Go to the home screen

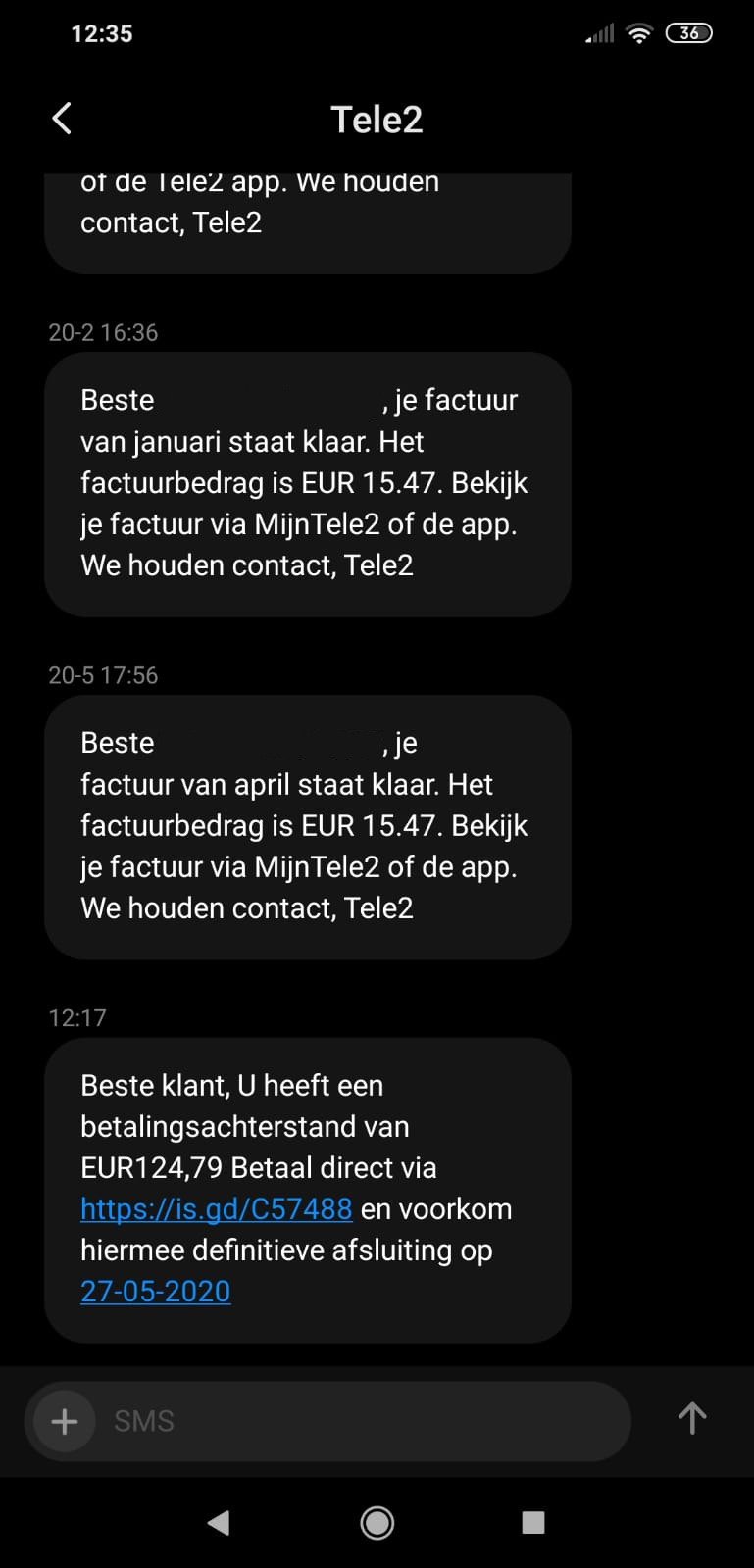click(x=377, y=1522)
